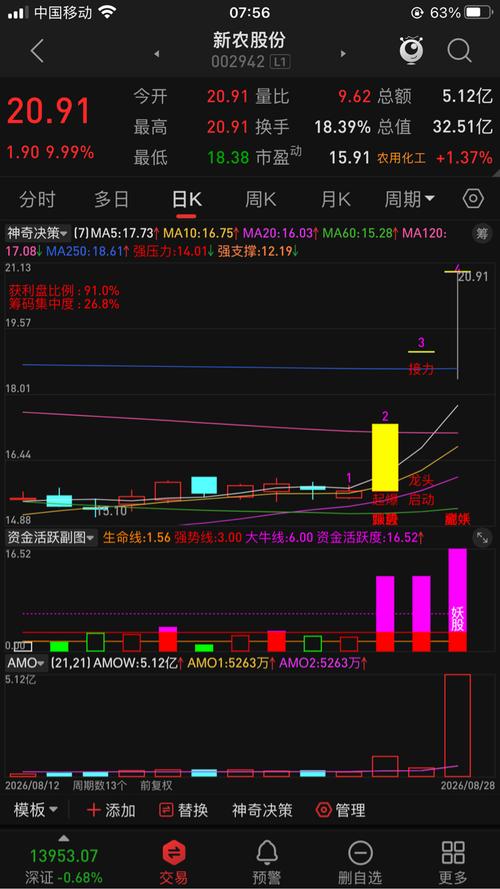Screen dimensions: 500x889
Task: Select the 月K chart tab
Action: tap(335, 199)
